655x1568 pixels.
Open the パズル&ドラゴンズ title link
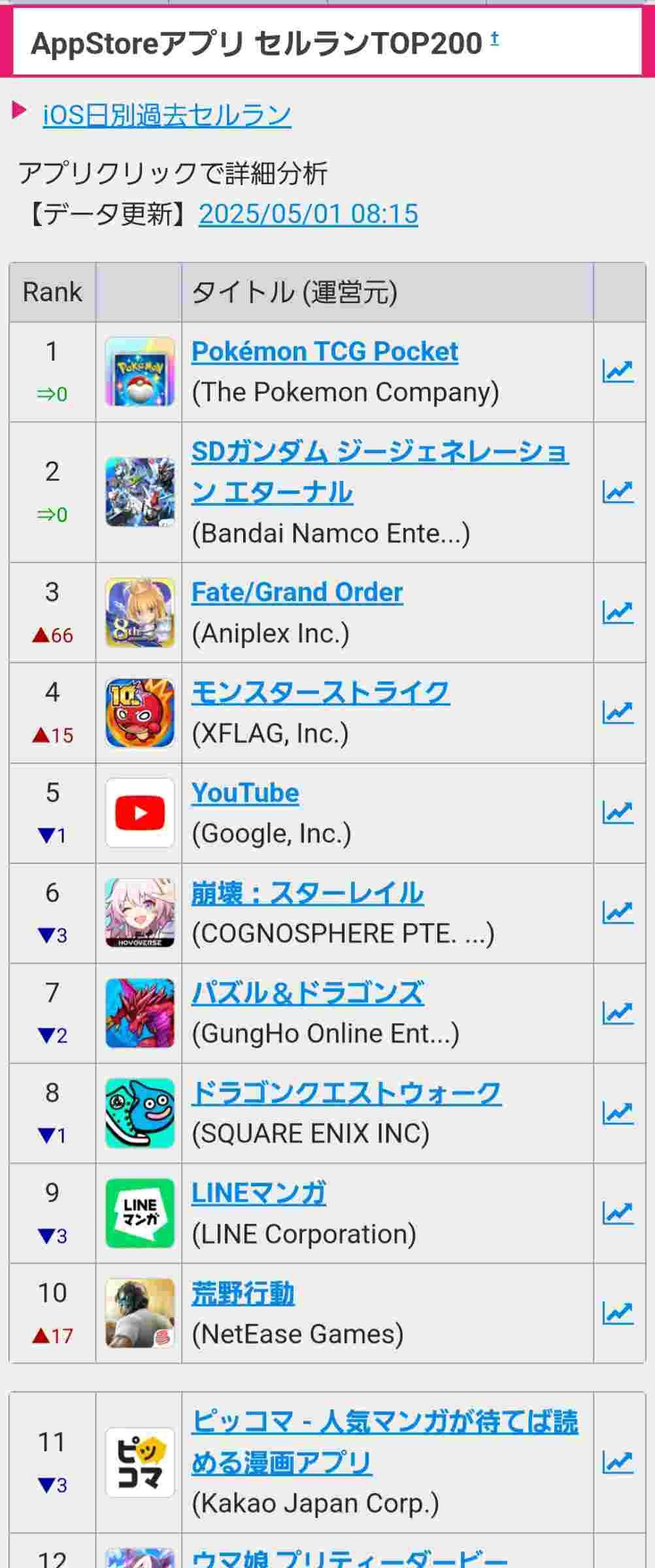[x=307, y=993]
